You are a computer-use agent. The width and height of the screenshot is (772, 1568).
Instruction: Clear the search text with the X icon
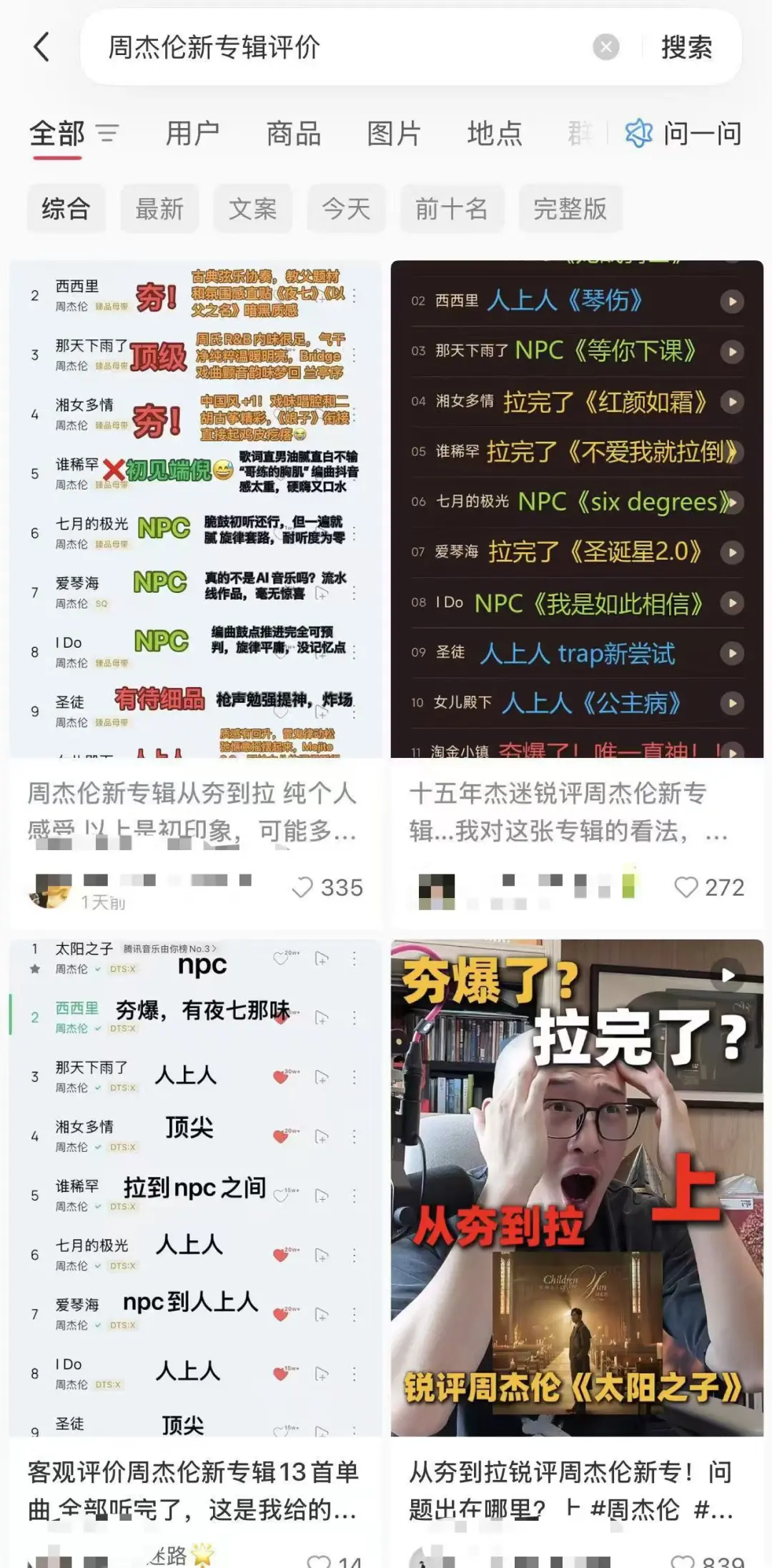[x=607, y=46]
